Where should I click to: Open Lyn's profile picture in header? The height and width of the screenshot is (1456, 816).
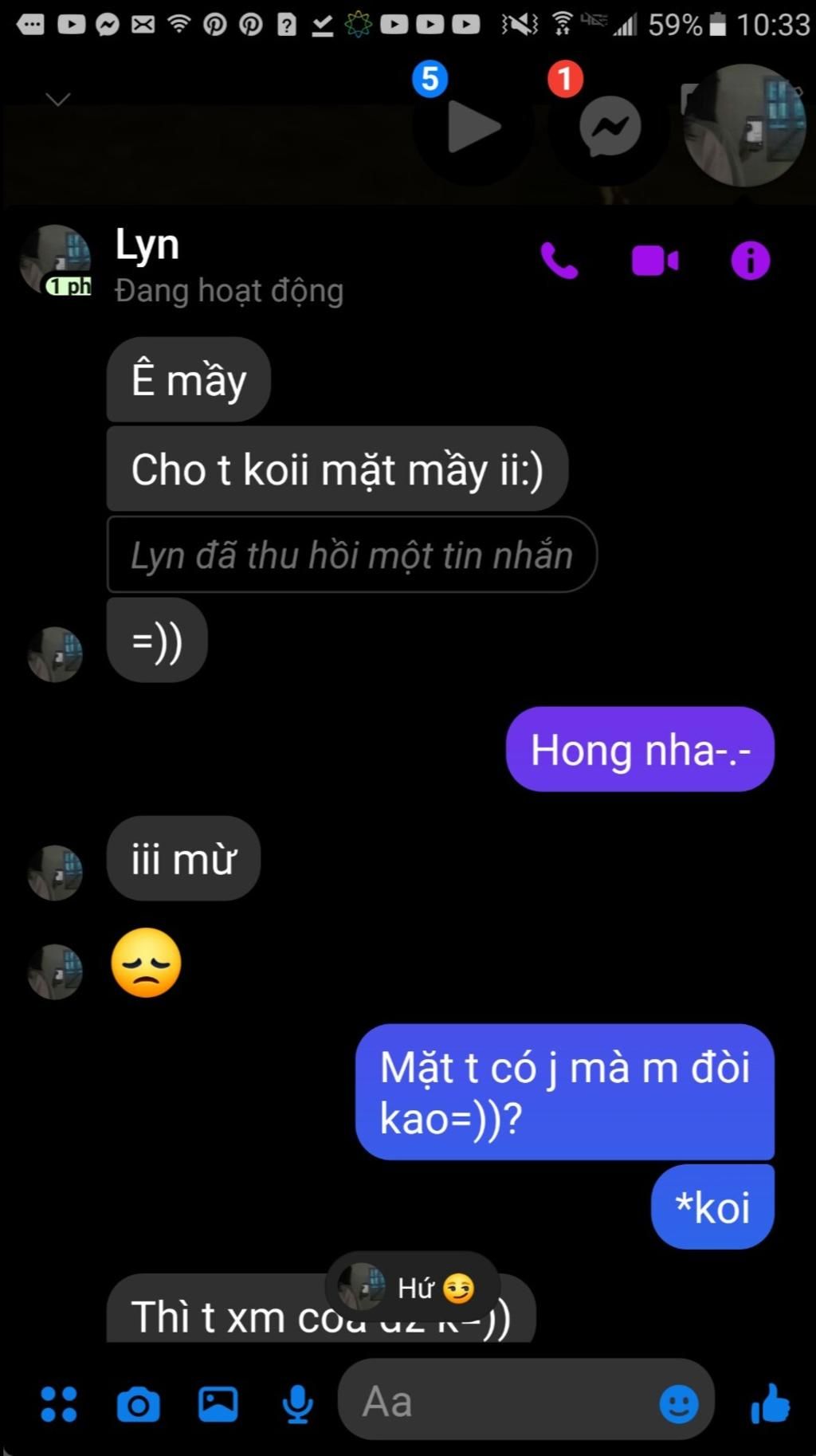point(56,261)
